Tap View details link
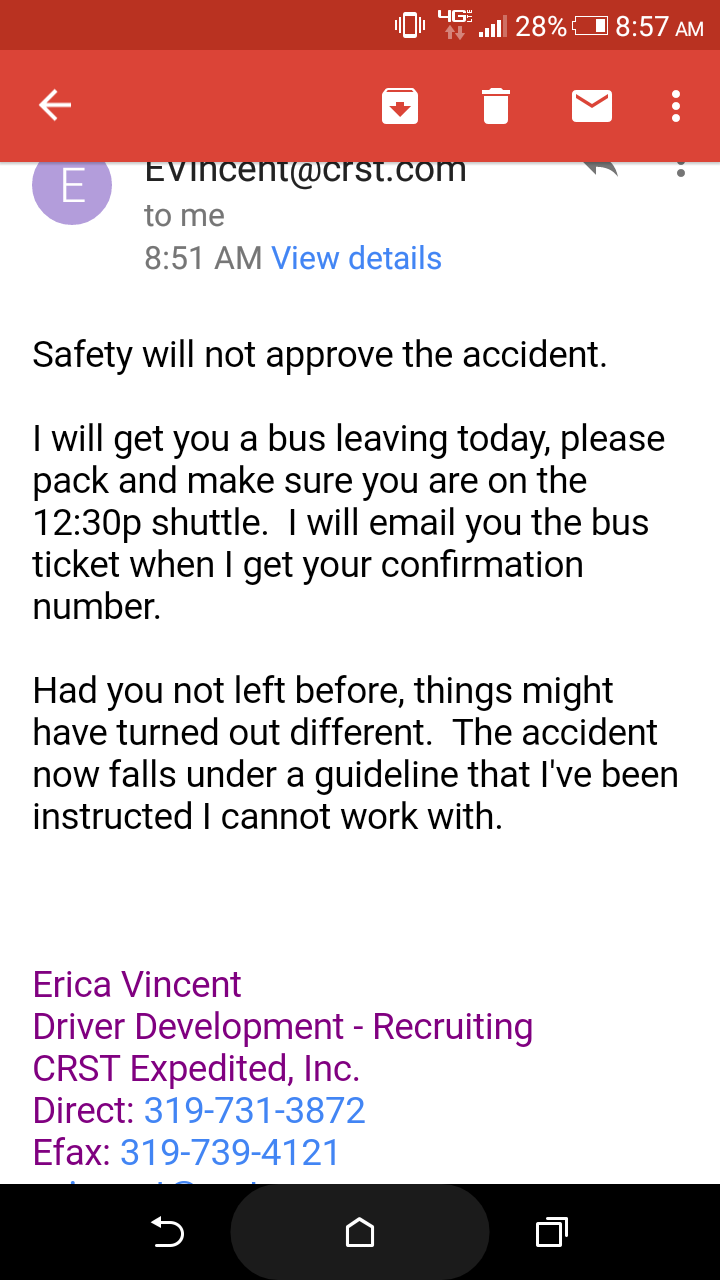This screenshot has width=720, height=1280. [356, 258]
